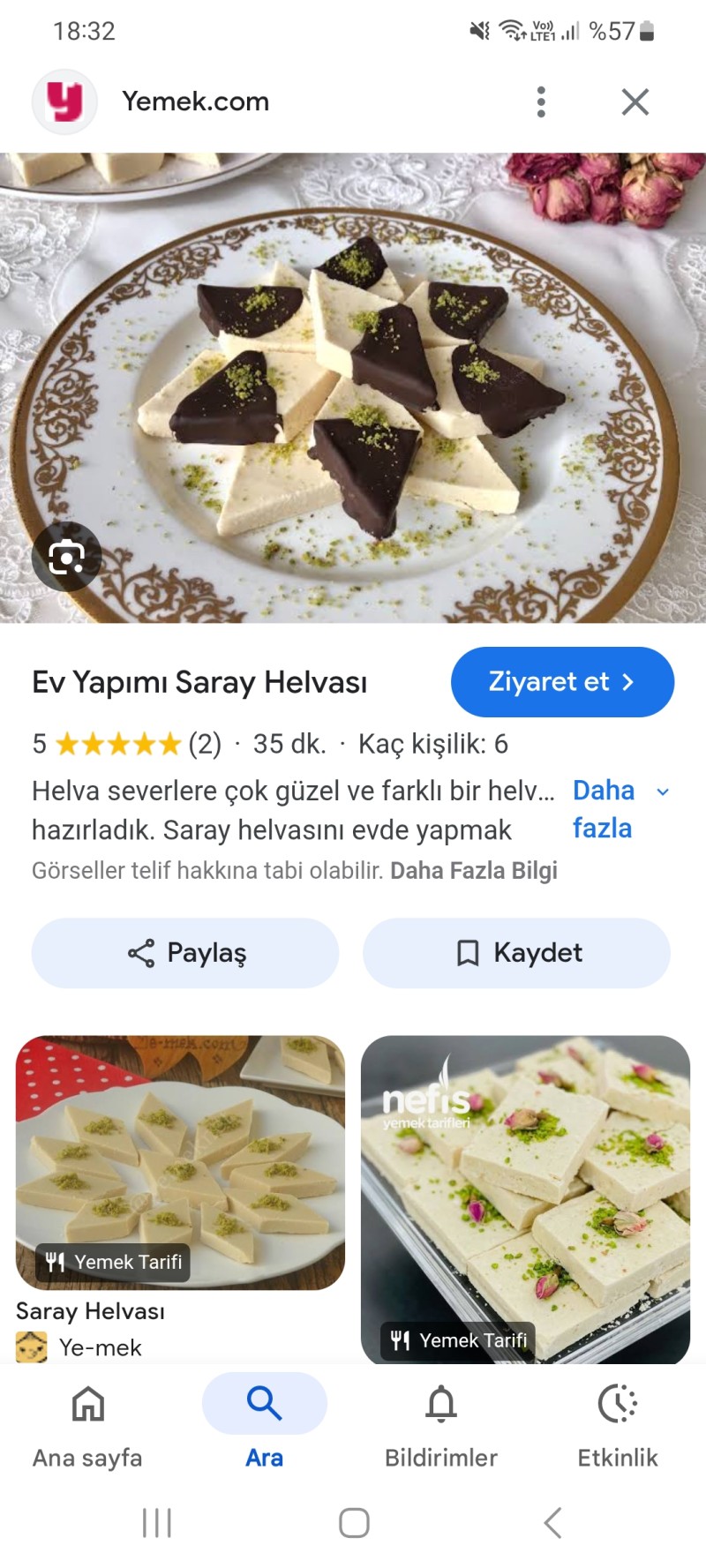Screen dimensions: 706x1568
Task: Open the three-dot overflow menu
Action: point(541,102)
